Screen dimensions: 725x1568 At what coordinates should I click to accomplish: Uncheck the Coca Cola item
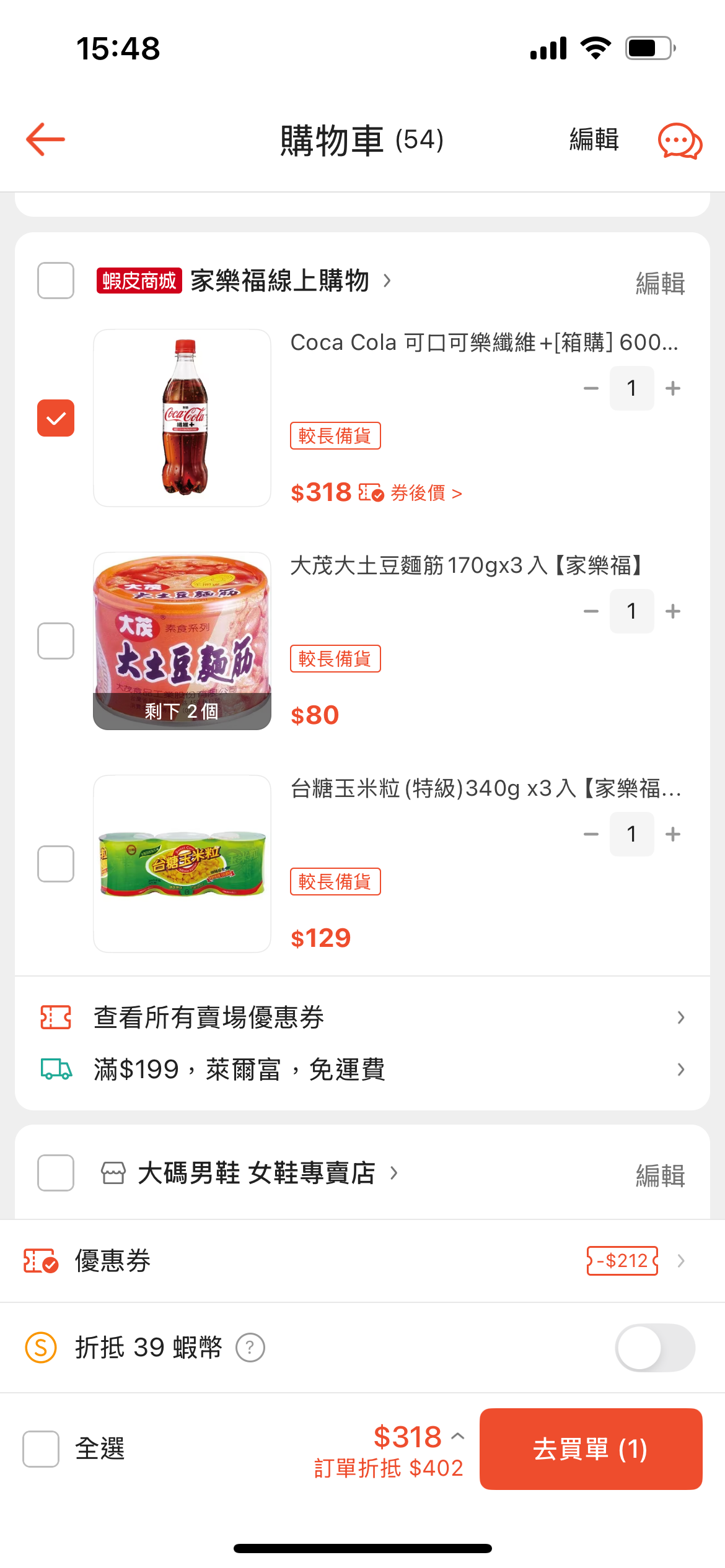[56, 418]
